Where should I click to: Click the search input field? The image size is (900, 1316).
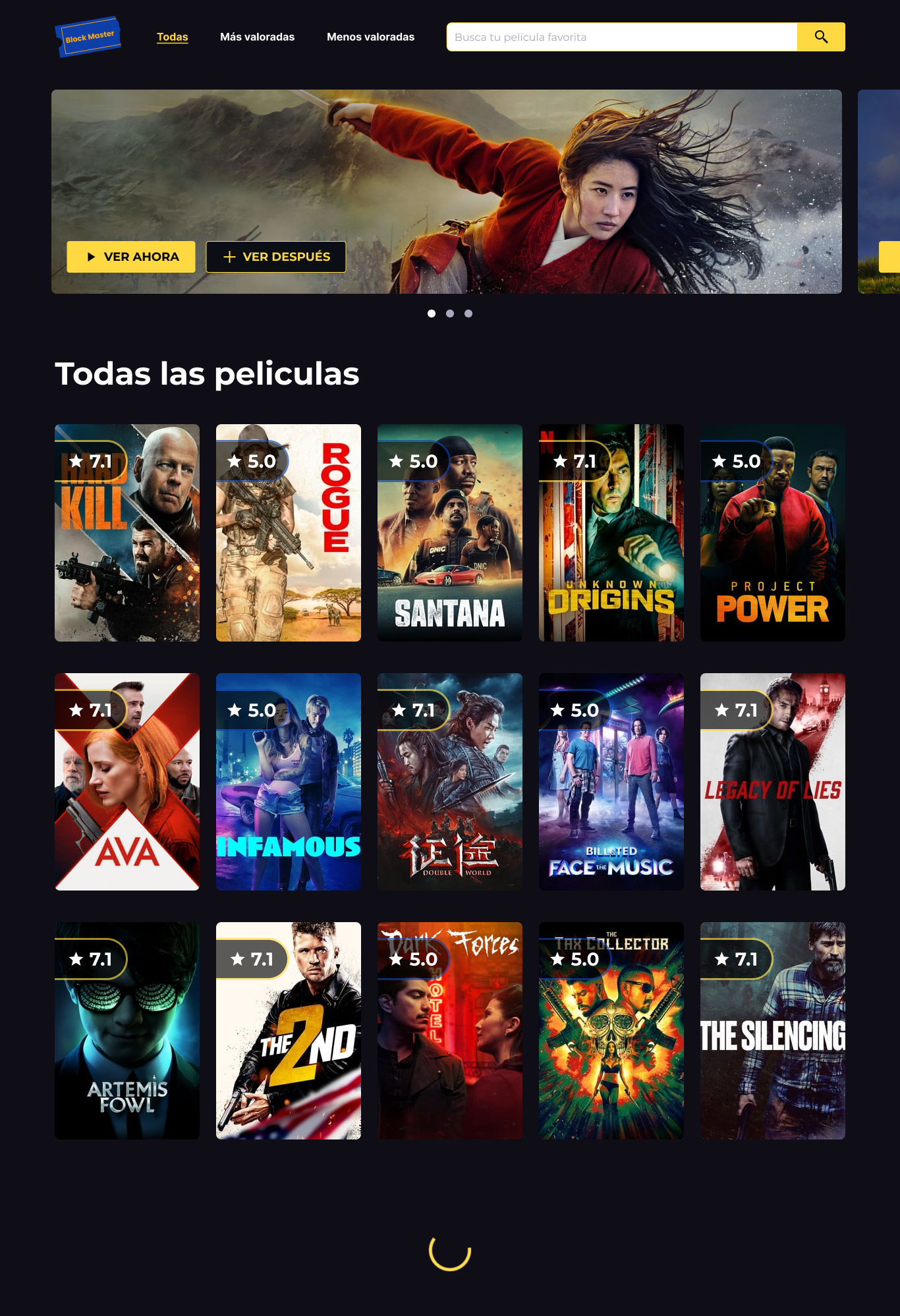point(619,37)
